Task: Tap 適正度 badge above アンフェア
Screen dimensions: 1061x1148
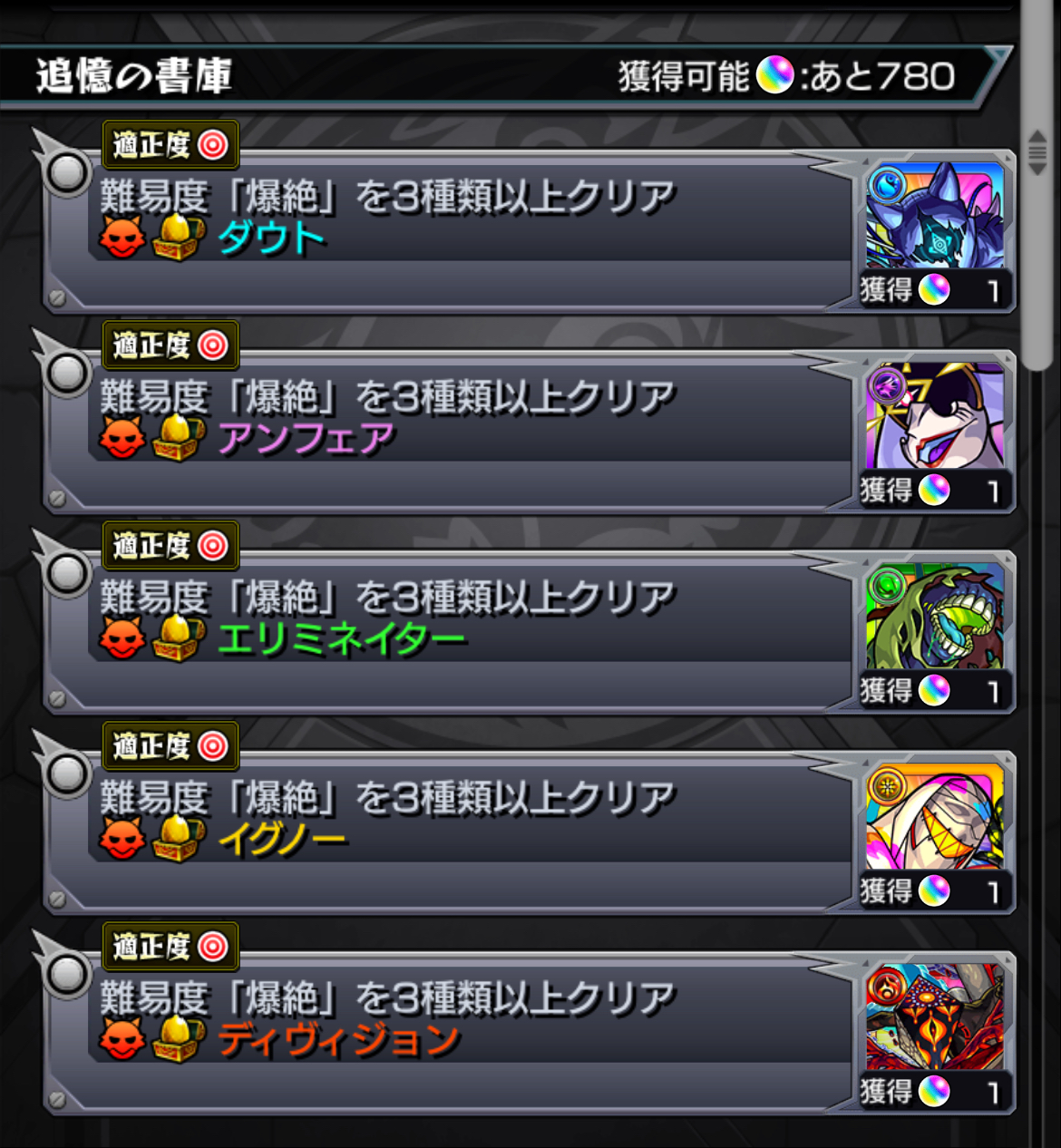Action: (x=170, y=345)
